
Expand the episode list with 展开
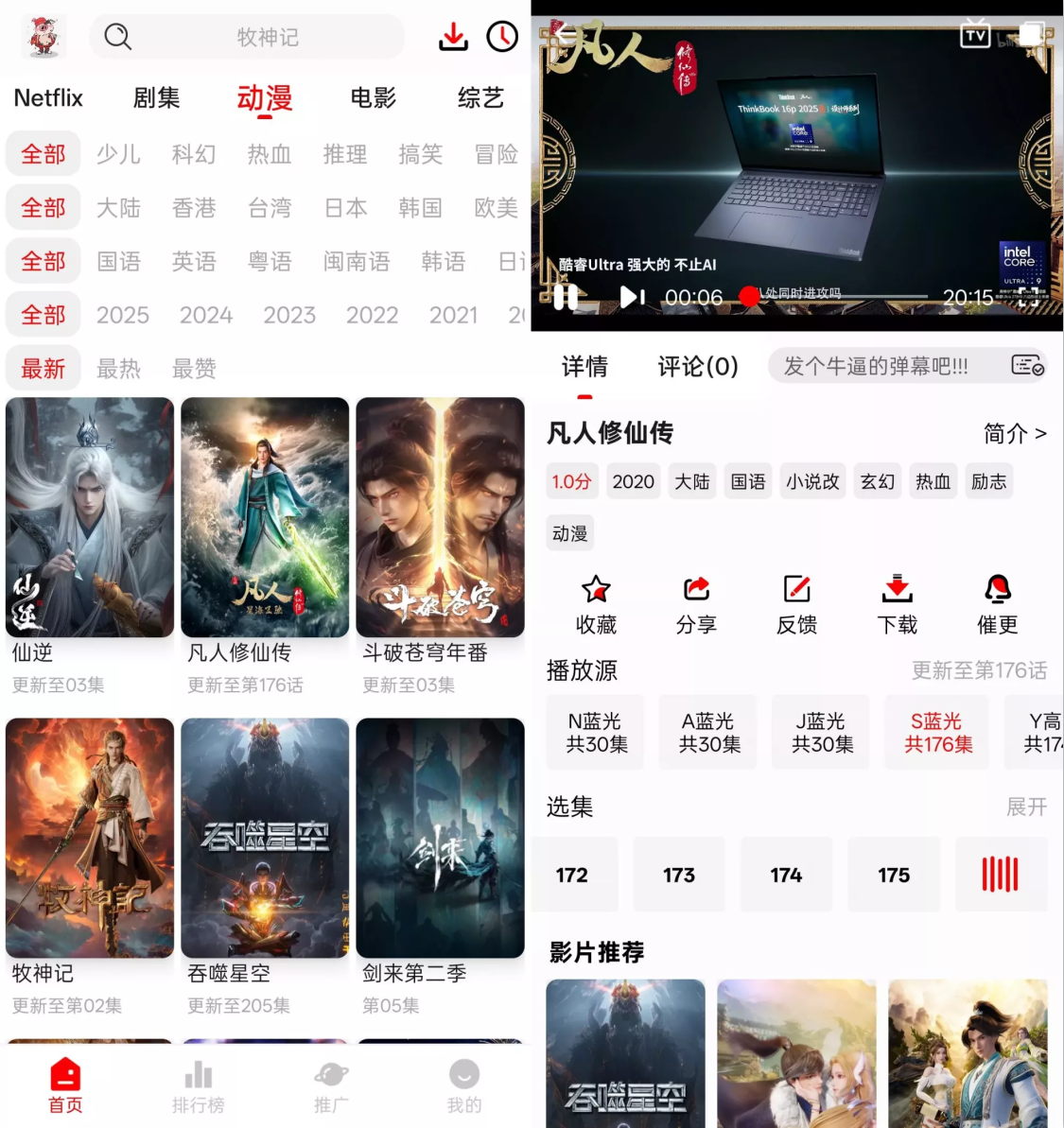pyautogui.click(x=1026, y=807)
